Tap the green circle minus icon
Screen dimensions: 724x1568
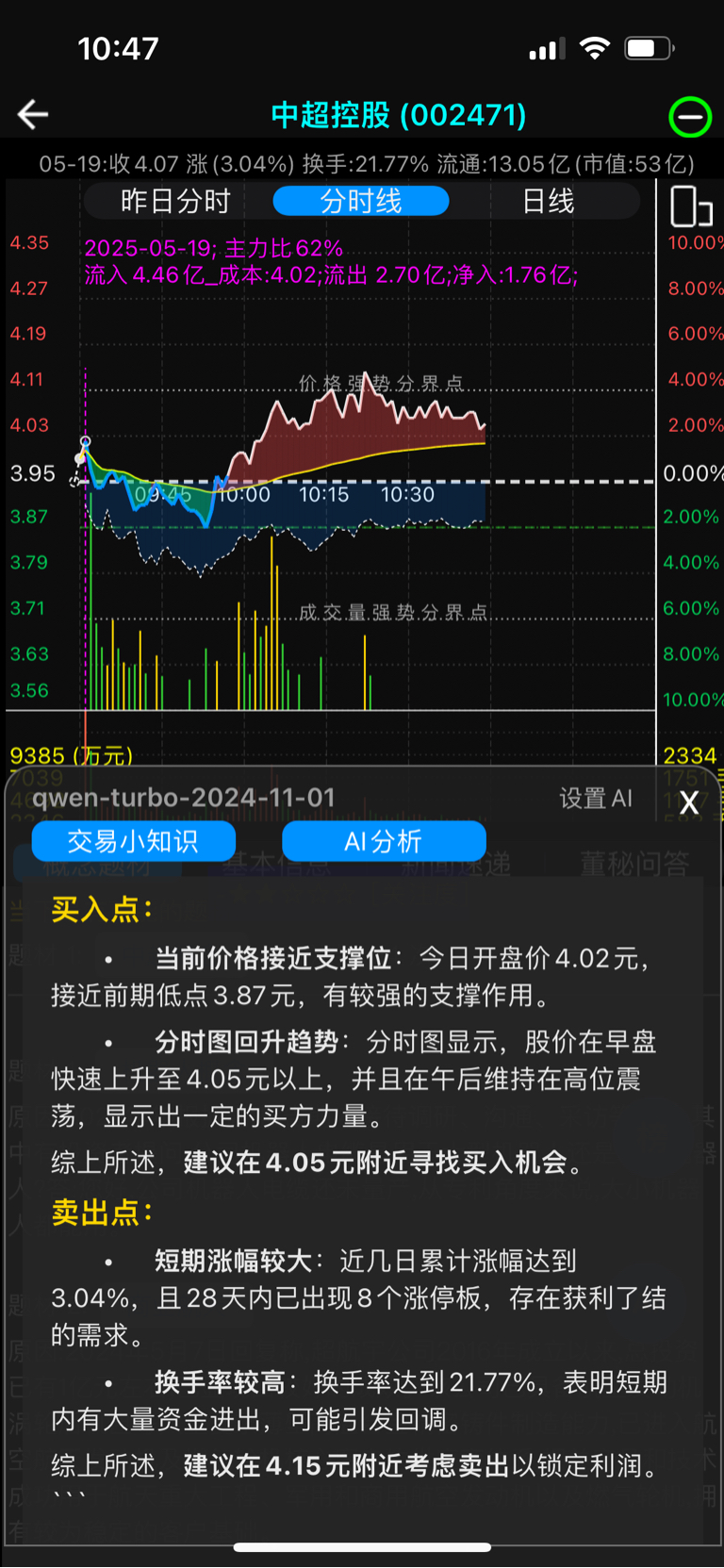pyautogui.click(x=690, y=117)
